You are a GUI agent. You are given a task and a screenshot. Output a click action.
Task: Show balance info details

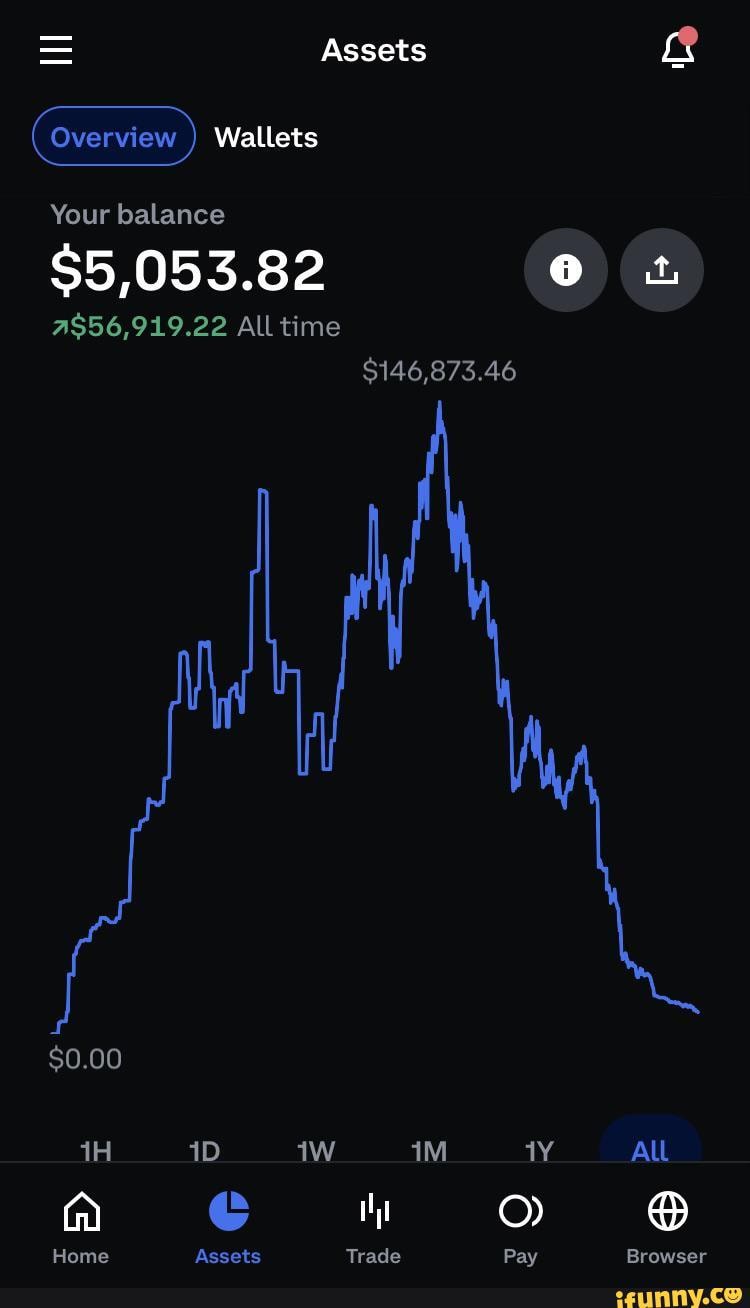coord(565,270)
